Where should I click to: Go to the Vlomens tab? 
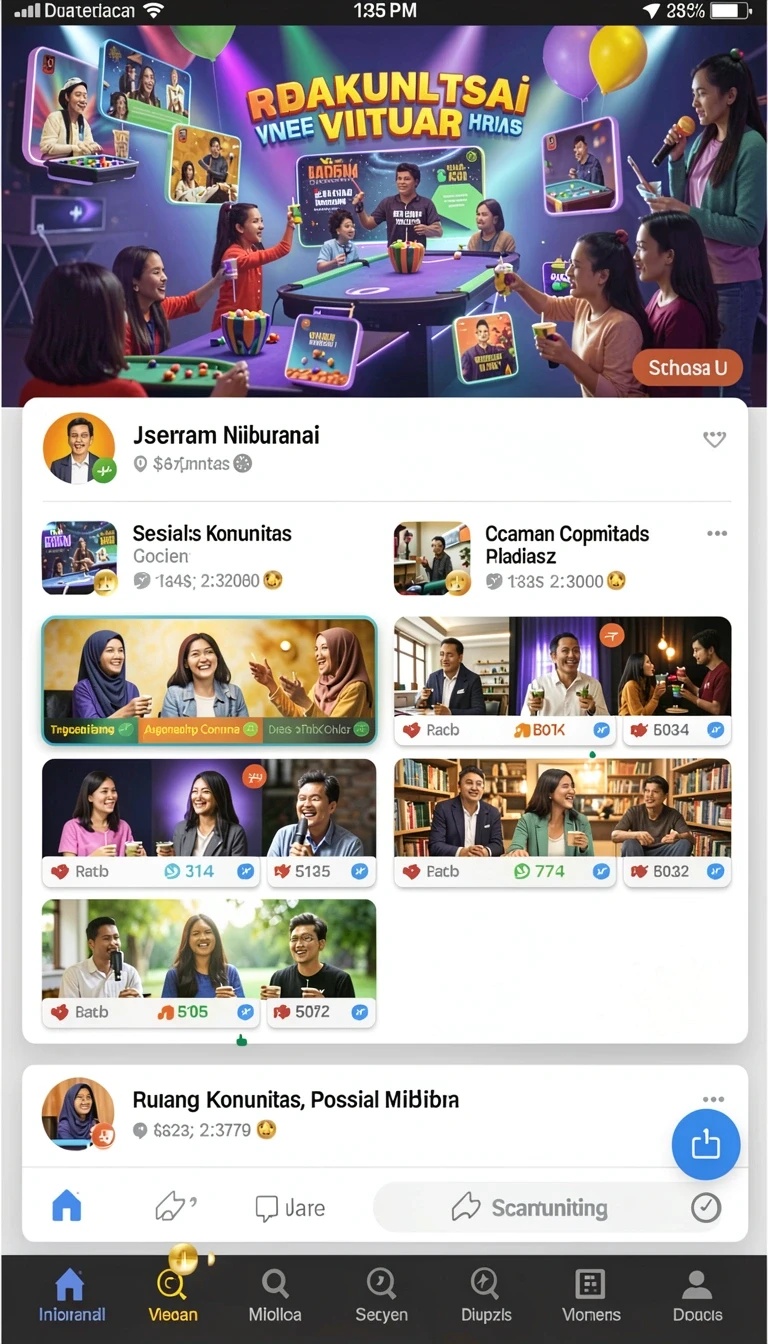coord(591,1297)
